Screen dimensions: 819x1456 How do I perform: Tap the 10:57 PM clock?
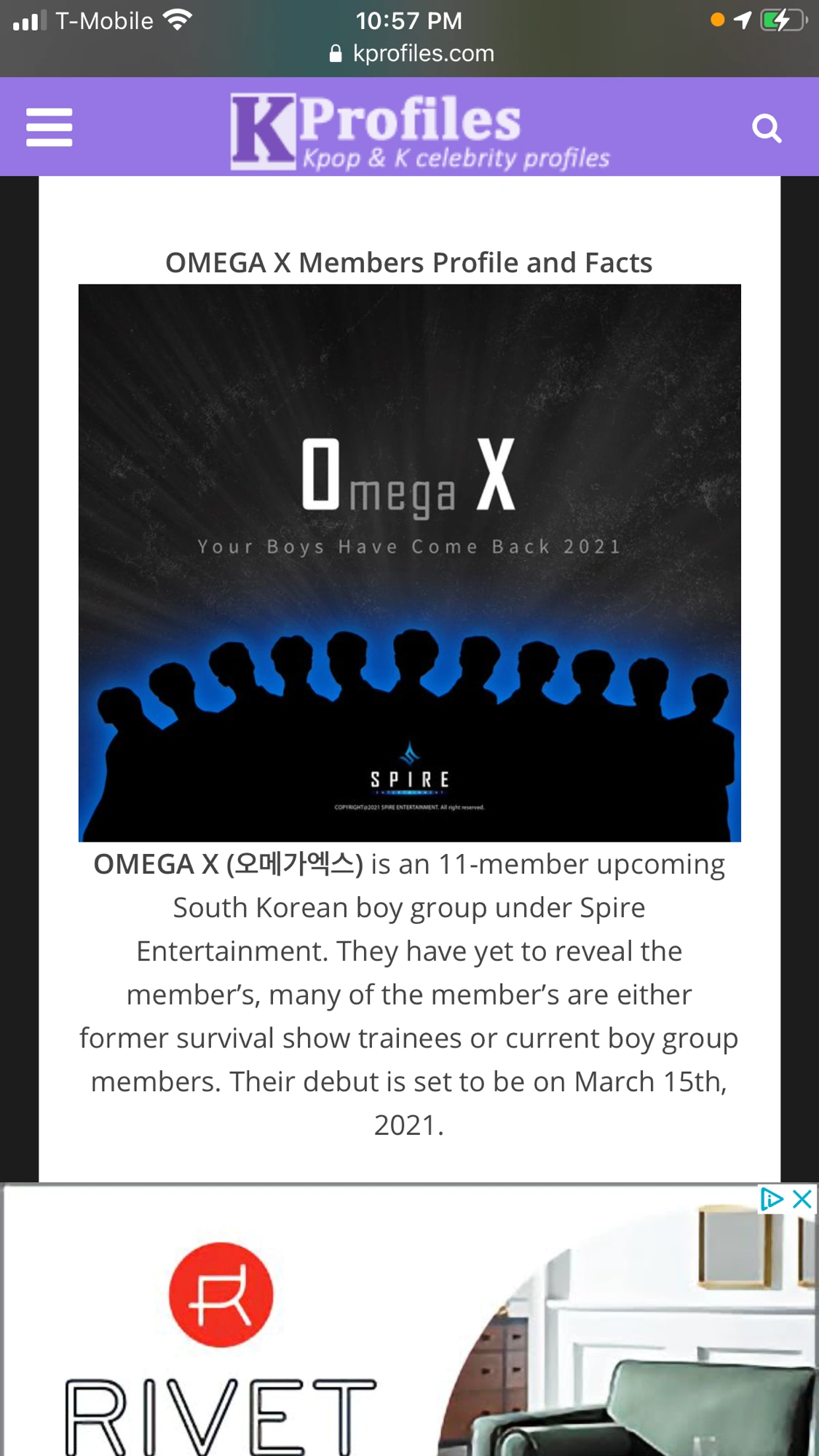point(409,20)
